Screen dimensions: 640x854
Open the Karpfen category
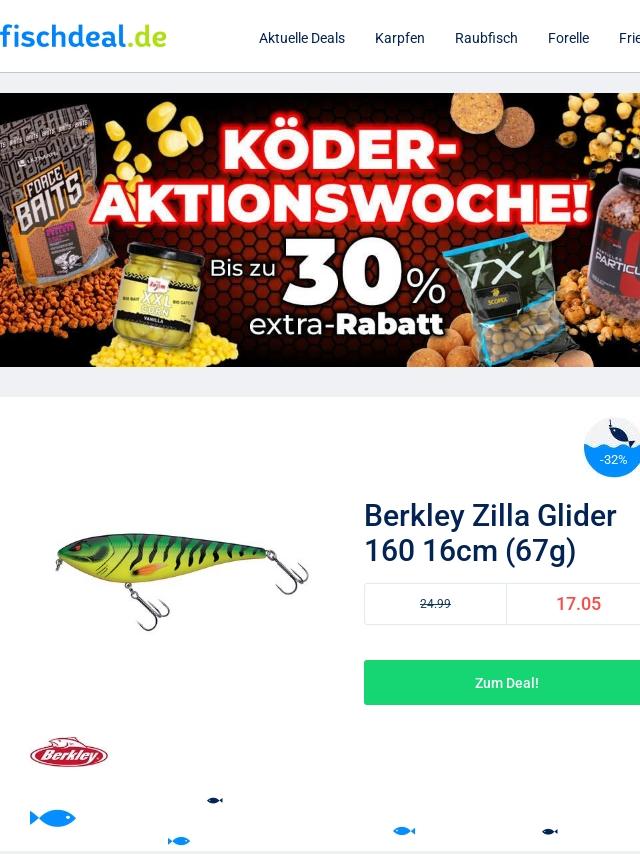(x=400, y=38)
